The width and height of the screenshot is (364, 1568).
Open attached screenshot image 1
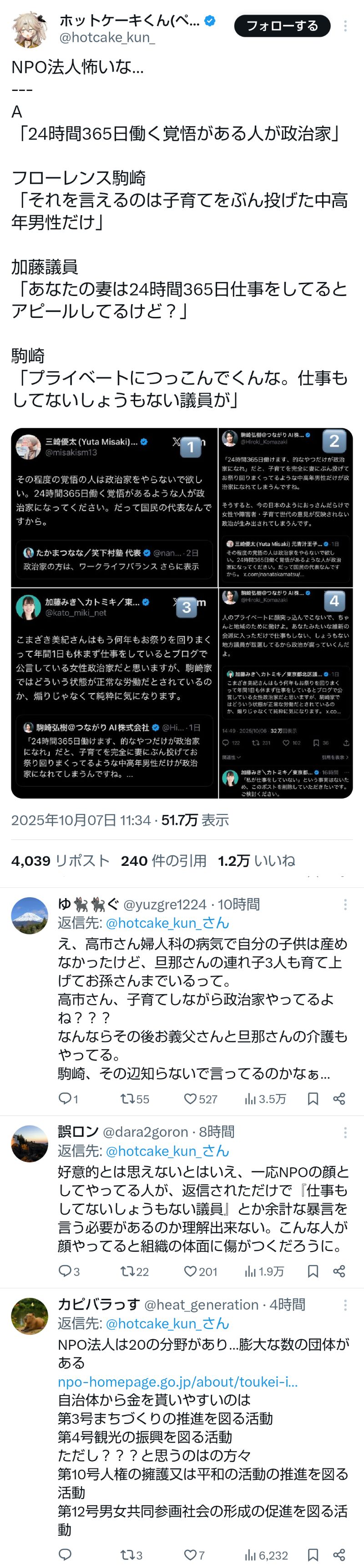point(115,507)
